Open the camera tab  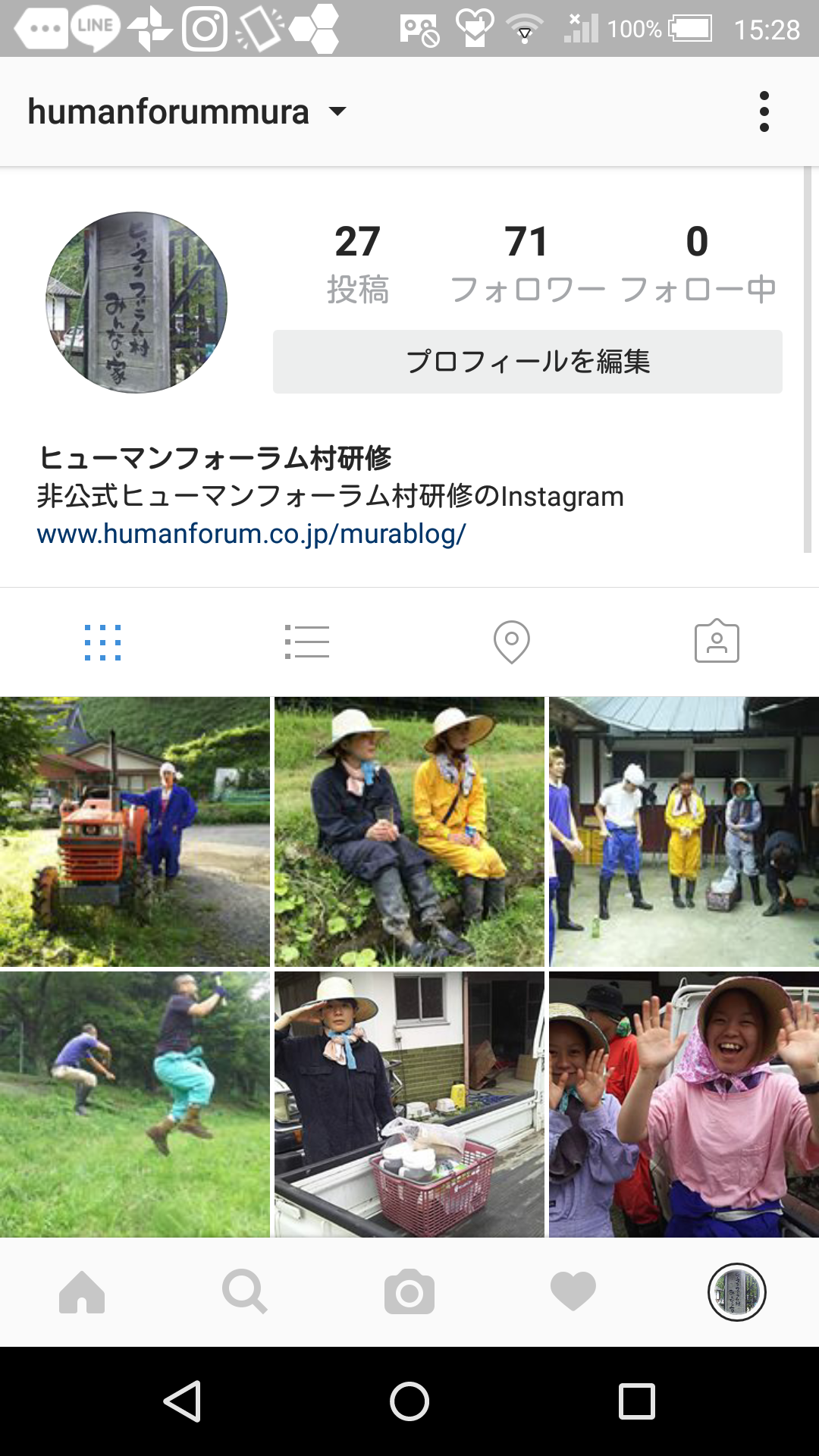point(409,1291)
